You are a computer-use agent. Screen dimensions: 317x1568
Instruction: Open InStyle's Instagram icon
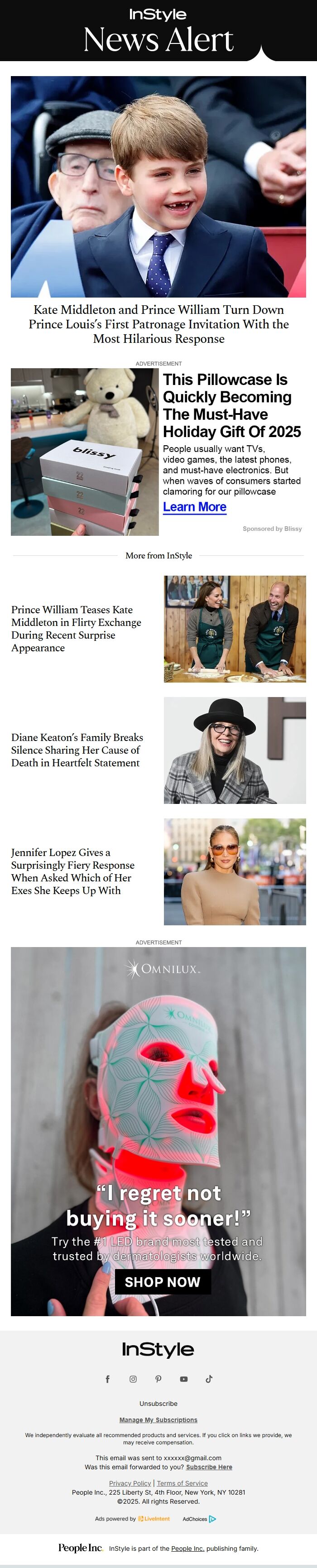(x=133, y=1379)
